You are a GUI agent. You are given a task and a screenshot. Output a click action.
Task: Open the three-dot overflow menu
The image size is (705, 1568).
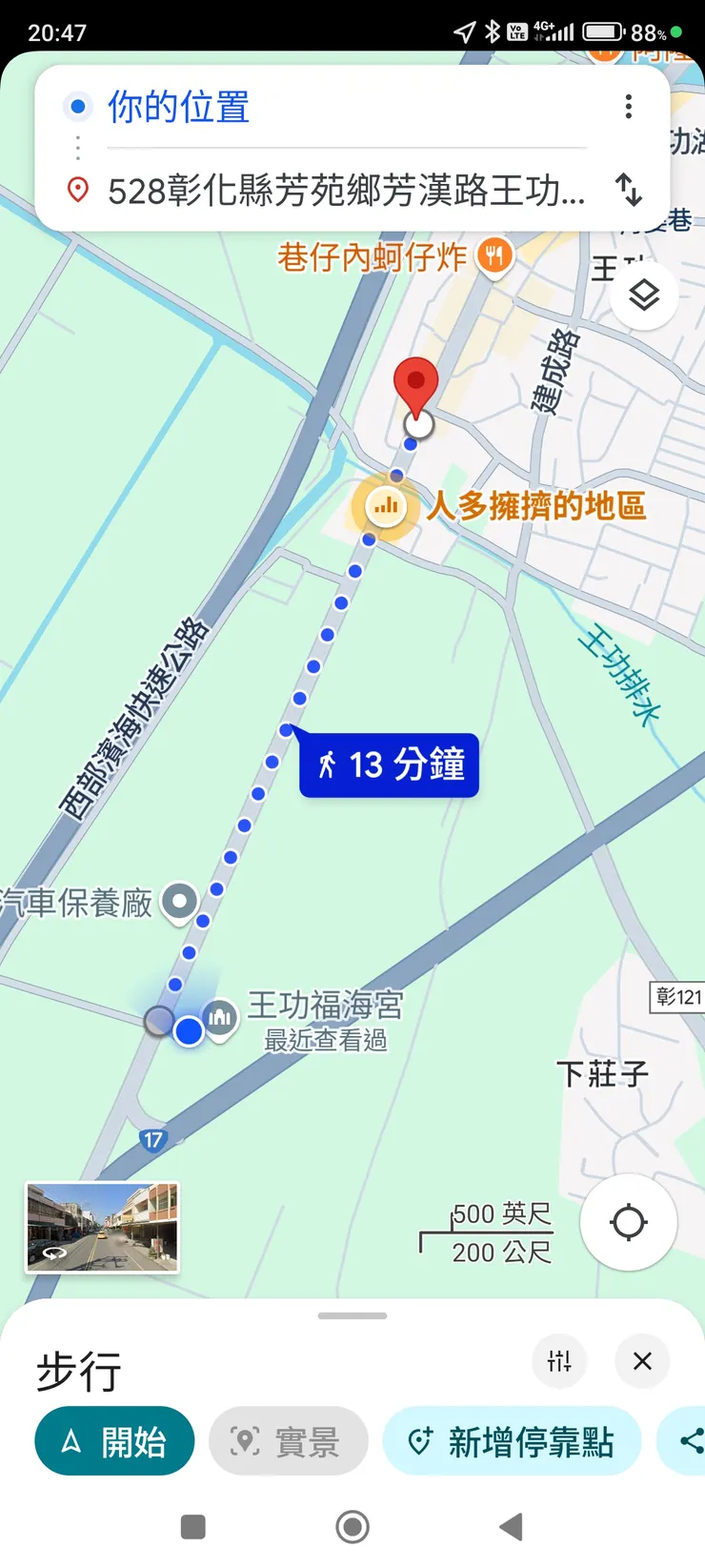click(x=629, y=108)
